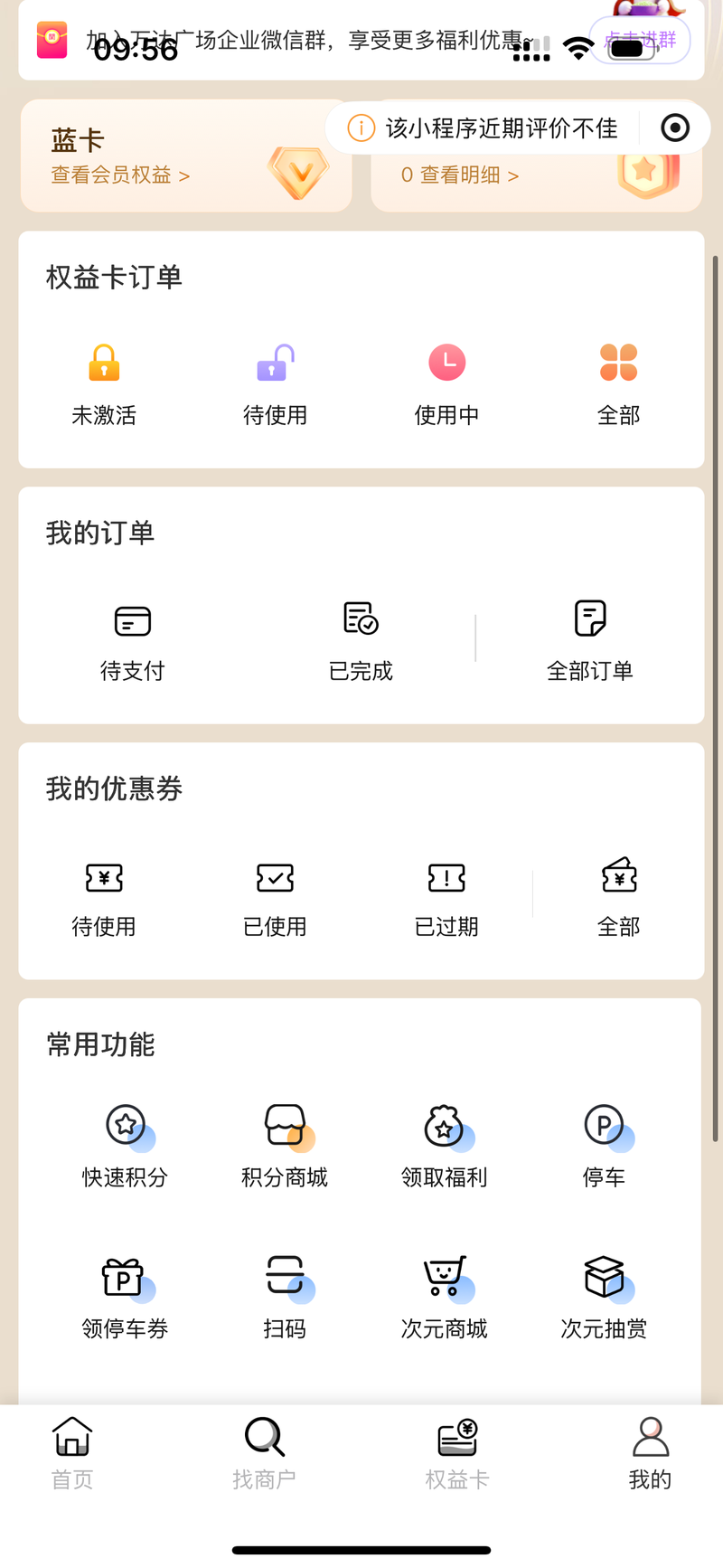The height and width of the screenshot is (1568, 723).
Task: Open 查看会员权益 on the 蓝卡 card
Action: coord(120,175)
